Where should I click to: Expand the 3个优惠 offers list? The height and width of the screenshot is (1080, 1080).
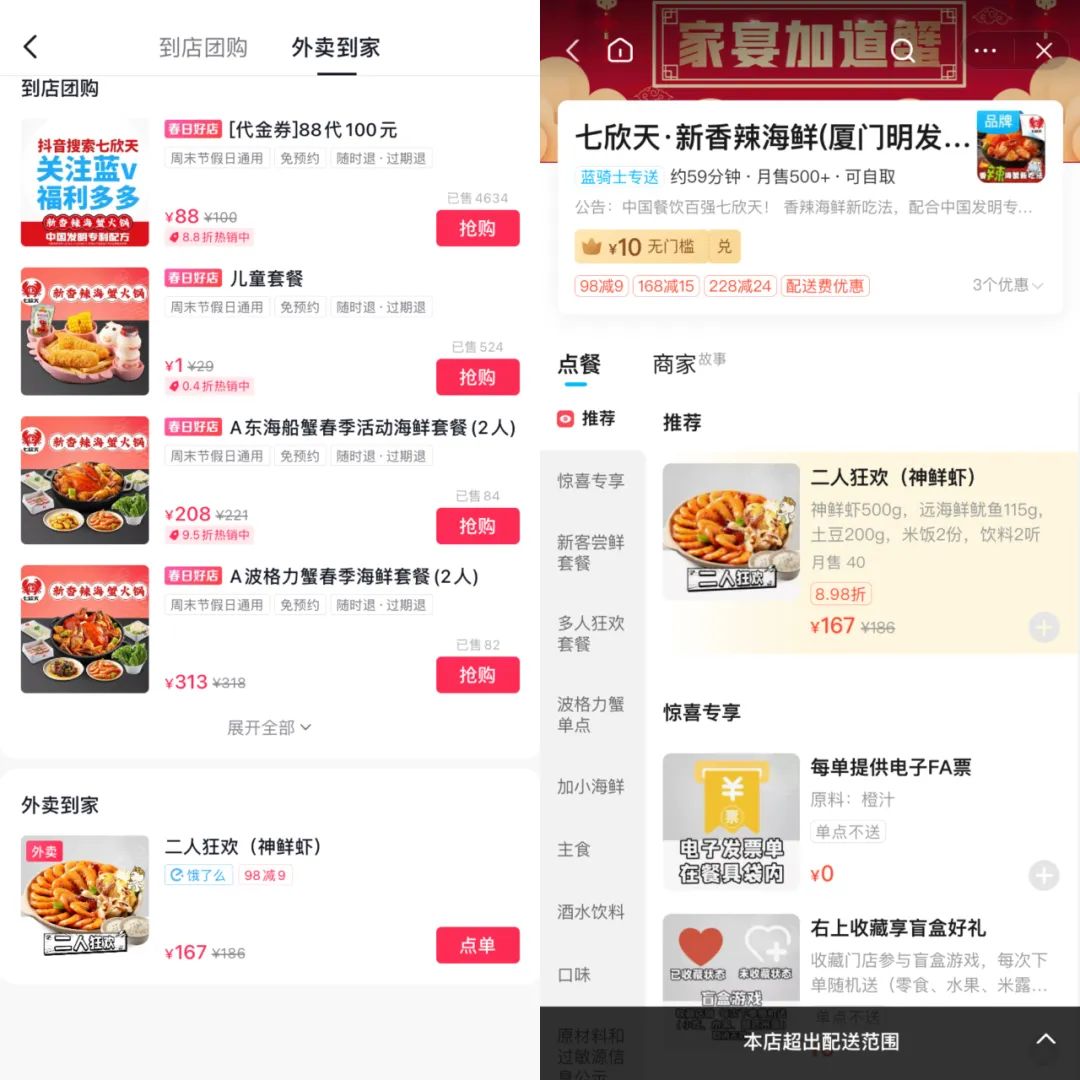1007,285
